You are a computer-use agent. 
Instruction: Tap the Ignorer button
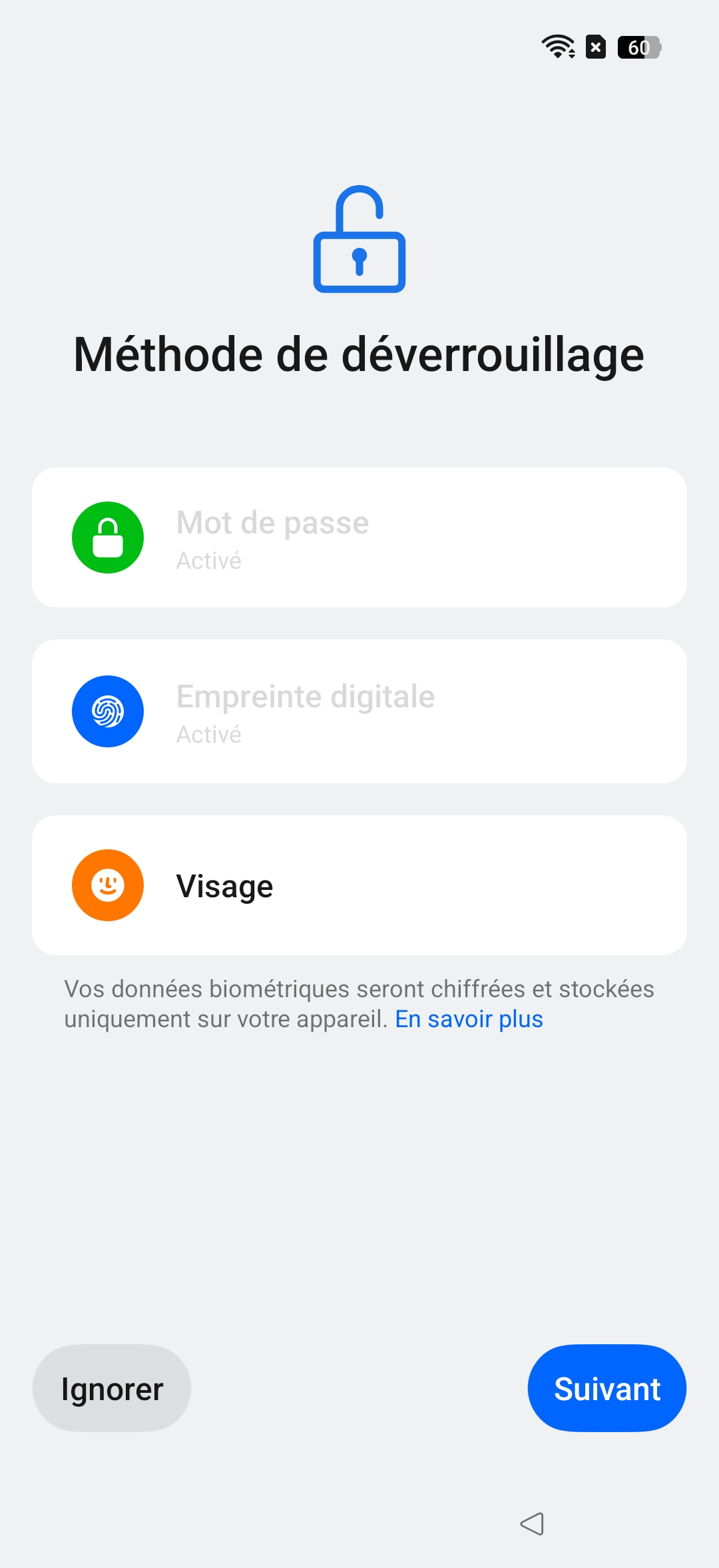(112, 1389)
